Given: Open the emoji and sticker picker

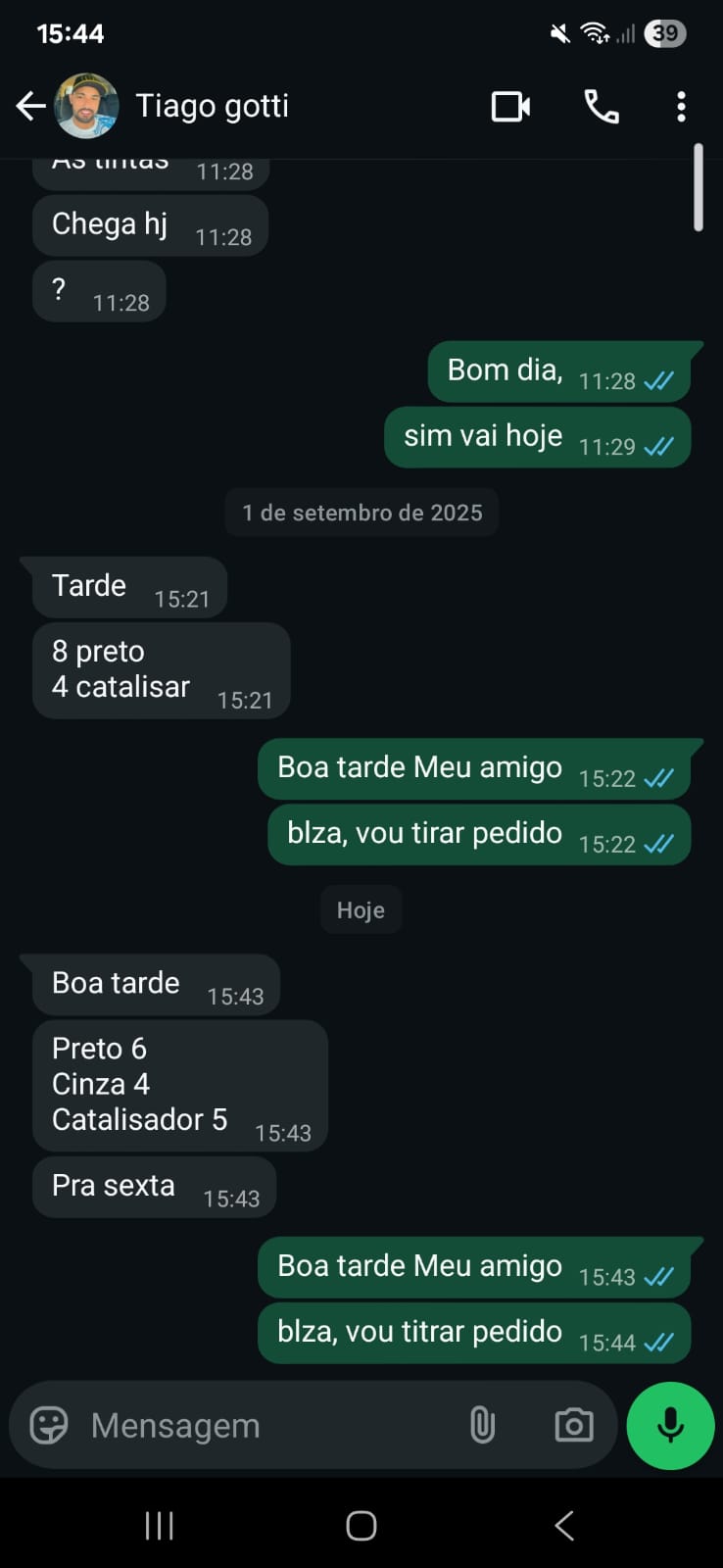Looking at the screenshot, I should coord(49,1425).
